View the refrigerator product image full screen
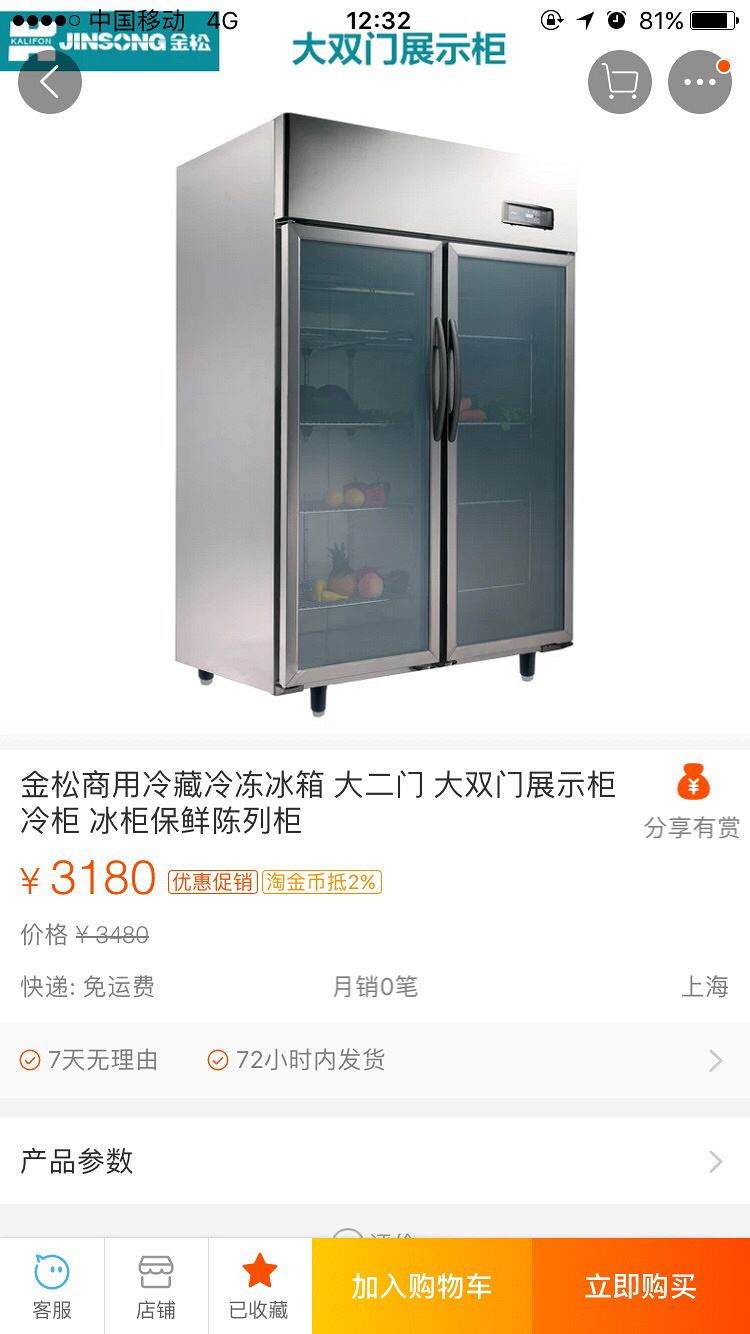This screenshot has height=1334, width=750. [375, 412]
